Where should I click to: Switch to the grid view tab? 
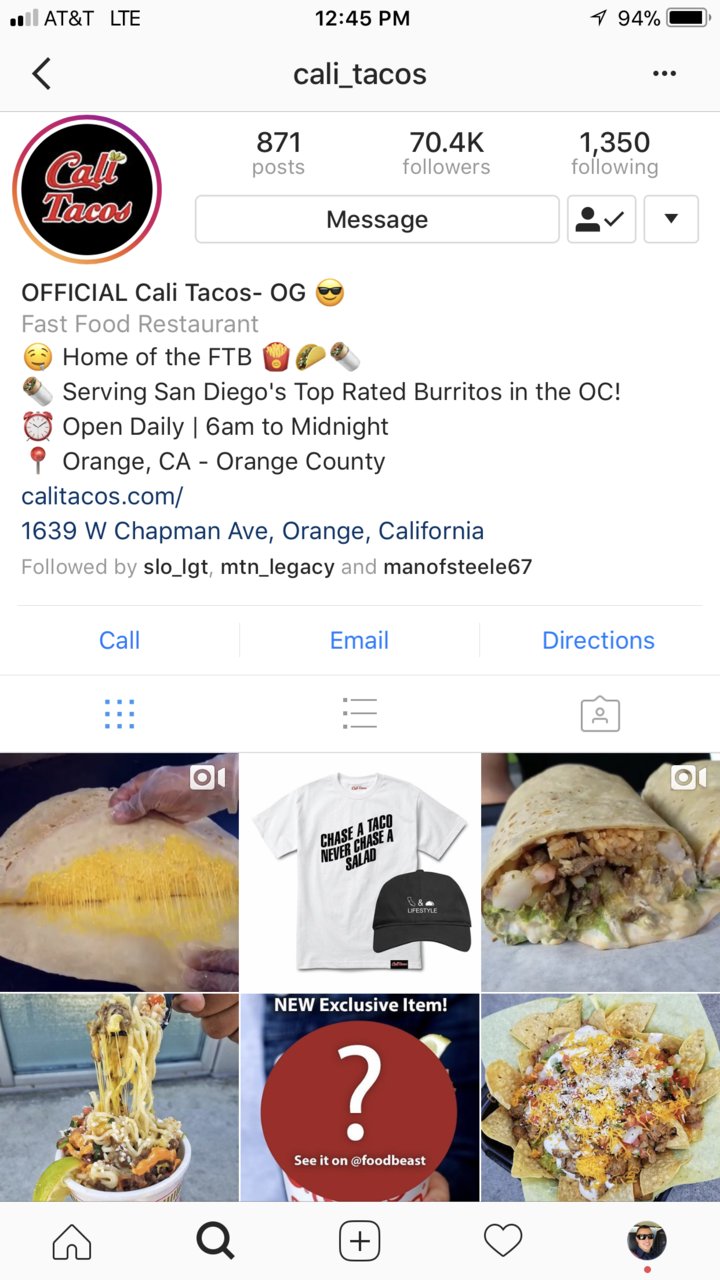tap(119, 714)
